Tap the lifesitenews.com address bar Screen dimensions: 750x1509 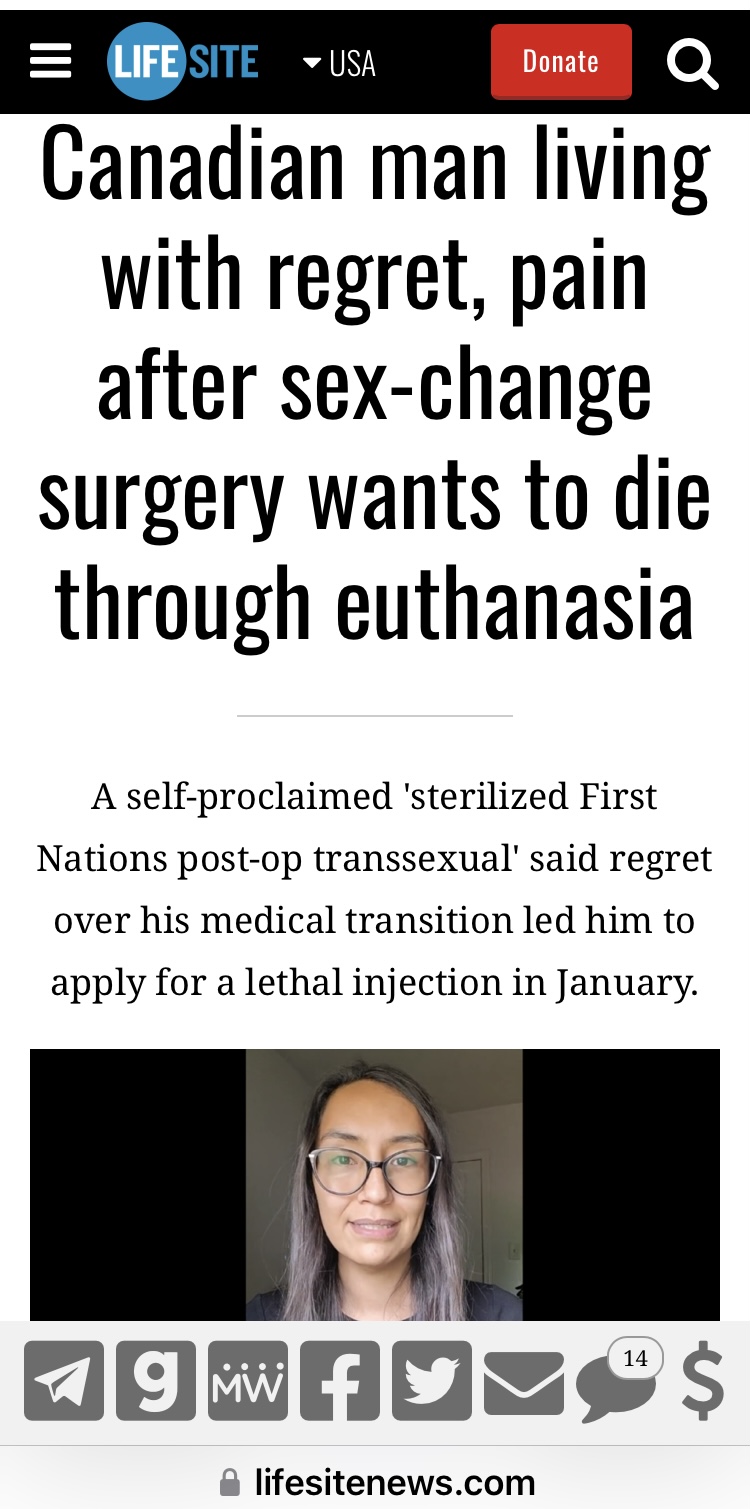[x=377, y=1482]
